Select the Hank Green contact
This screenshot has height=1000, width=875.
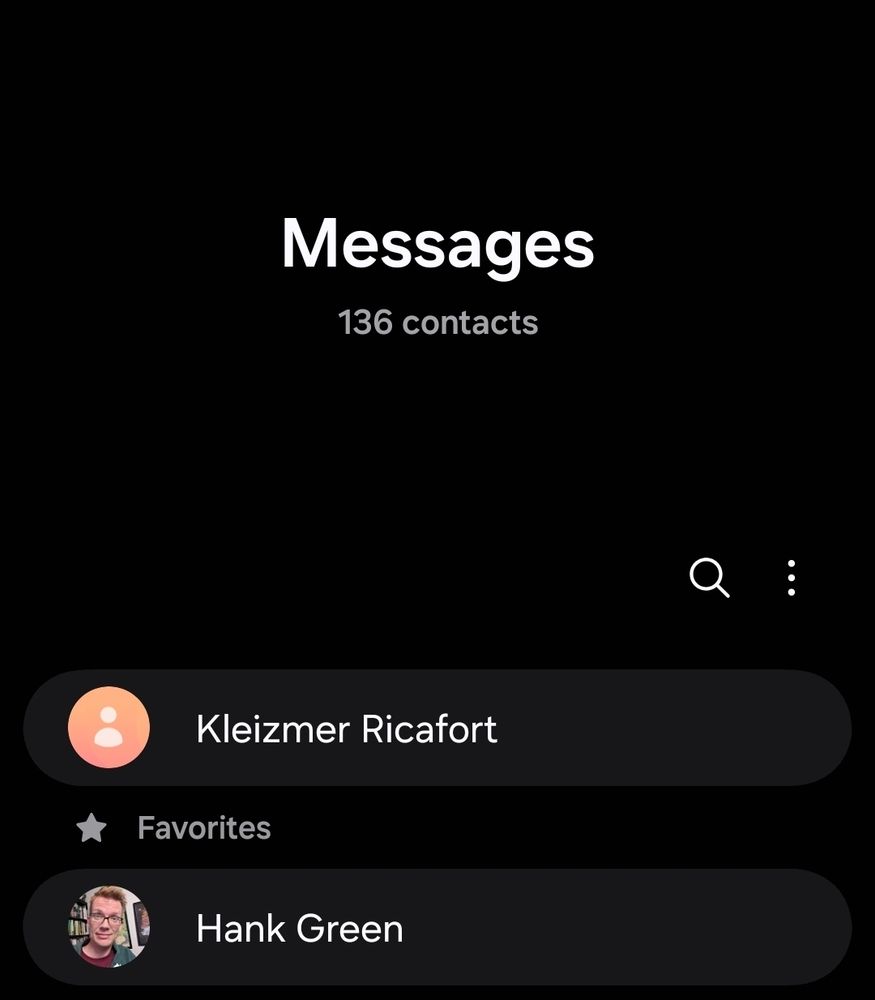(438, 927)
